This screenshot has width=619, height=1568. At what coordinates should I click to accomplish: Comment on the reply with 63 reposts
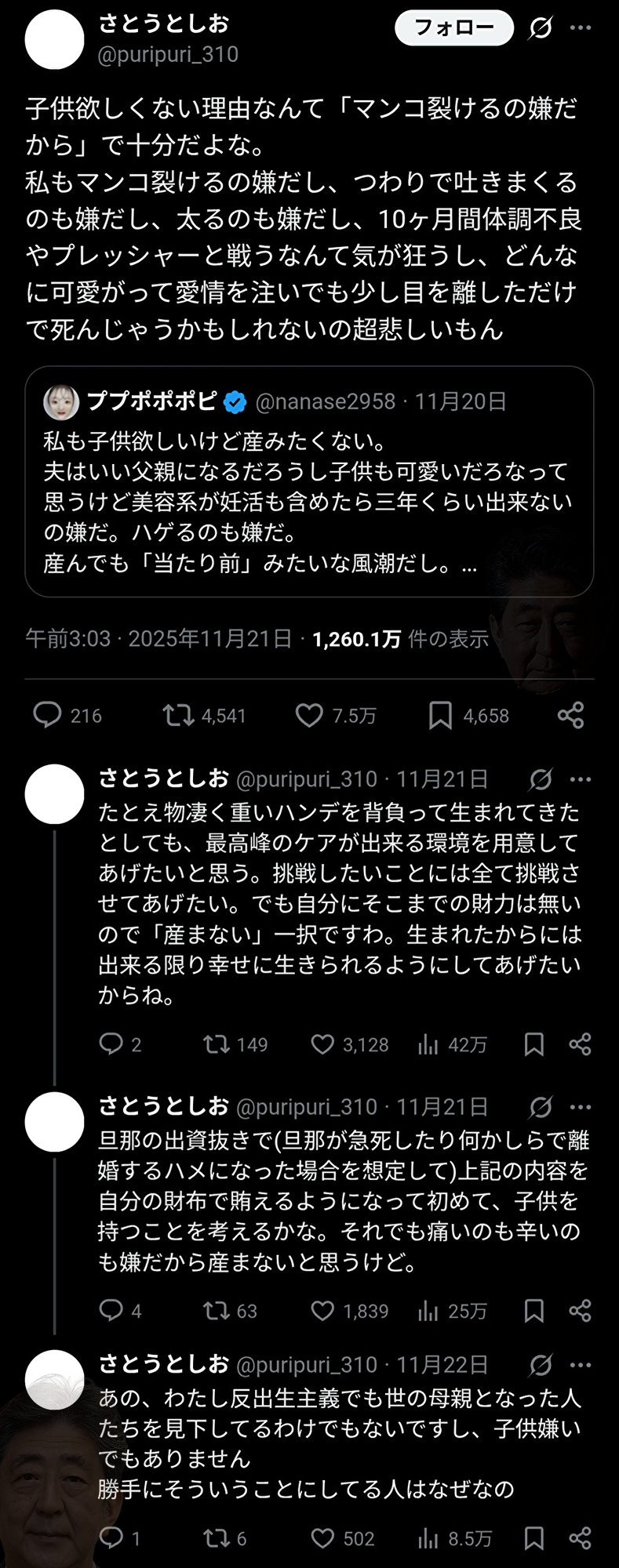point(111,1311)
